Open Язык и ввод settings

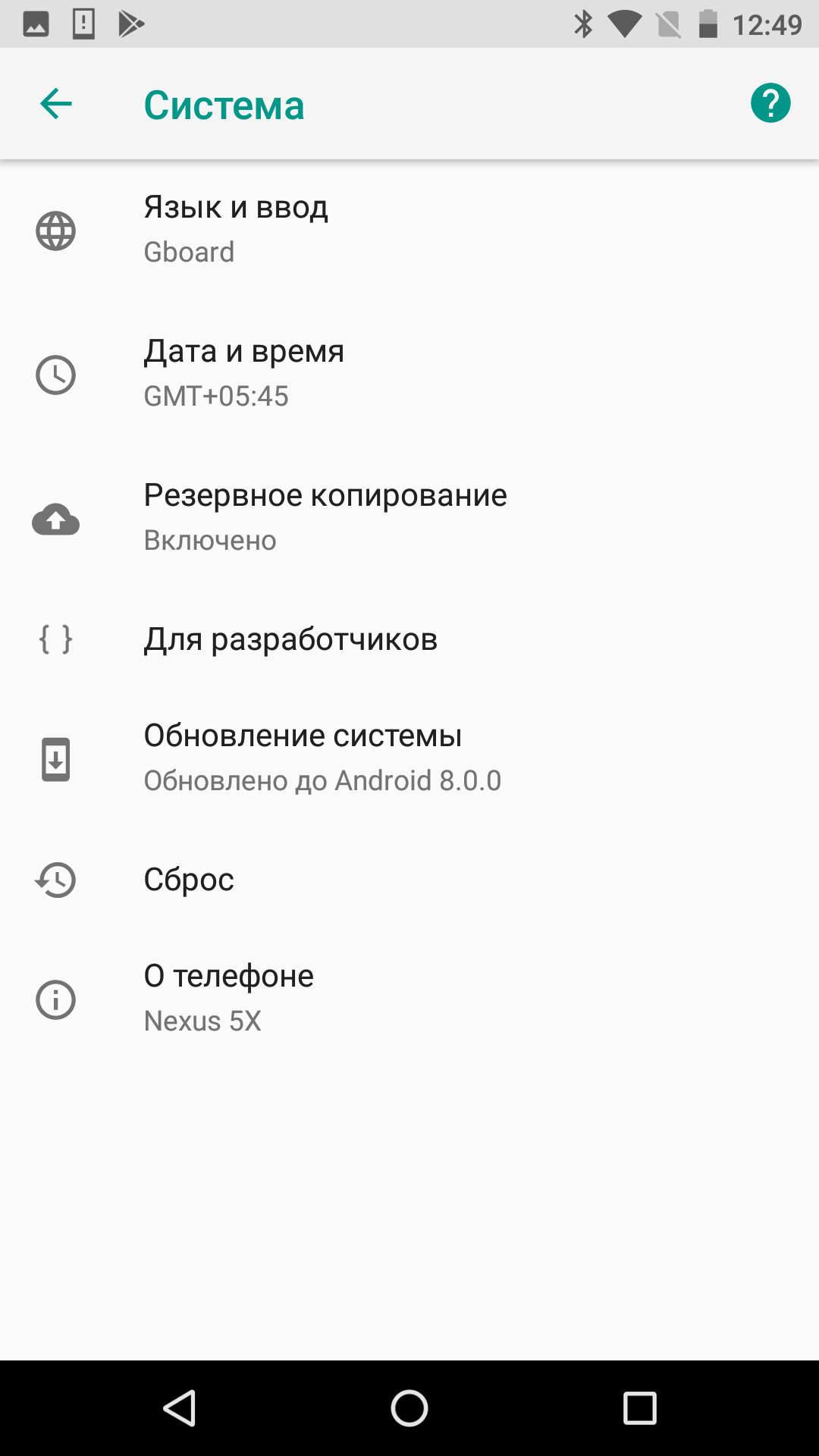click(x=409, y=231)
